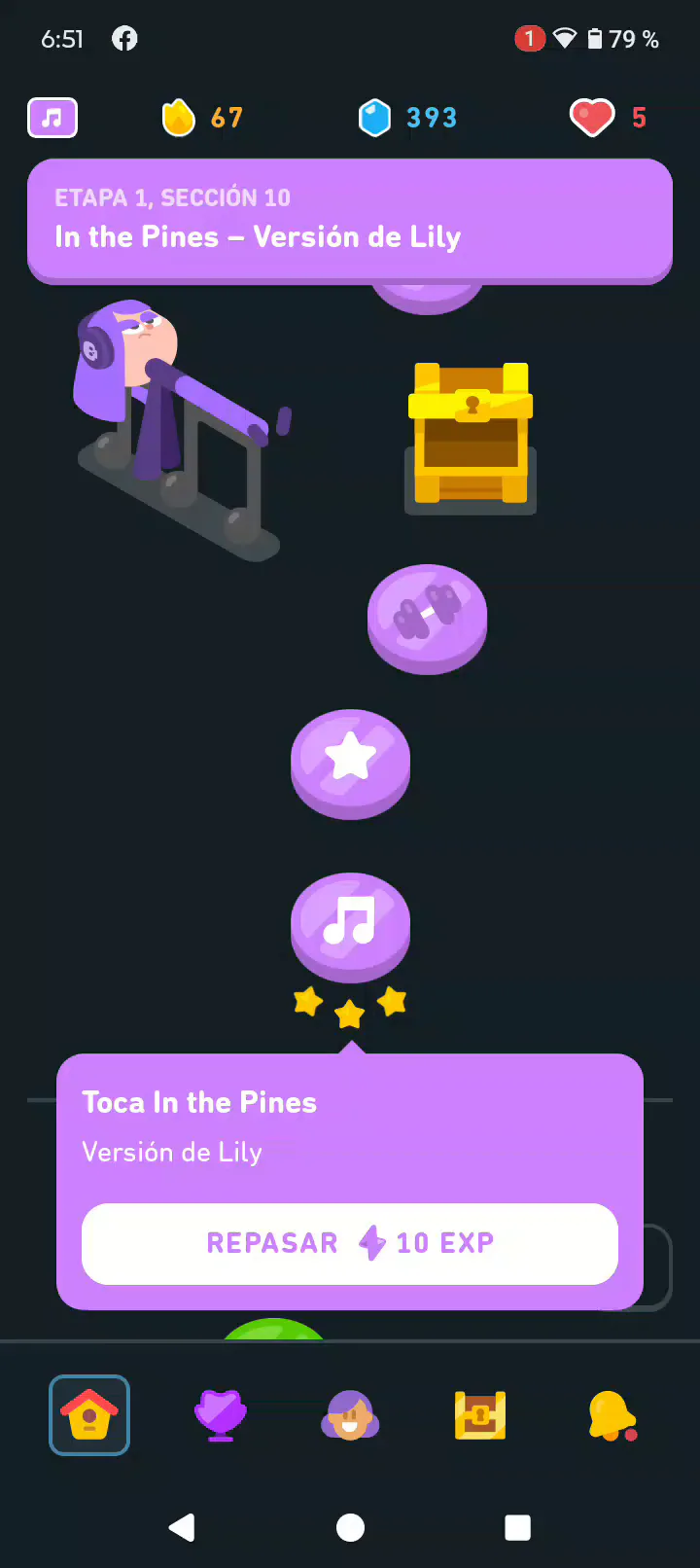Open the leagues trophy tab
The height and width of the screenshot is (1568, 700).
point(221,1414)
